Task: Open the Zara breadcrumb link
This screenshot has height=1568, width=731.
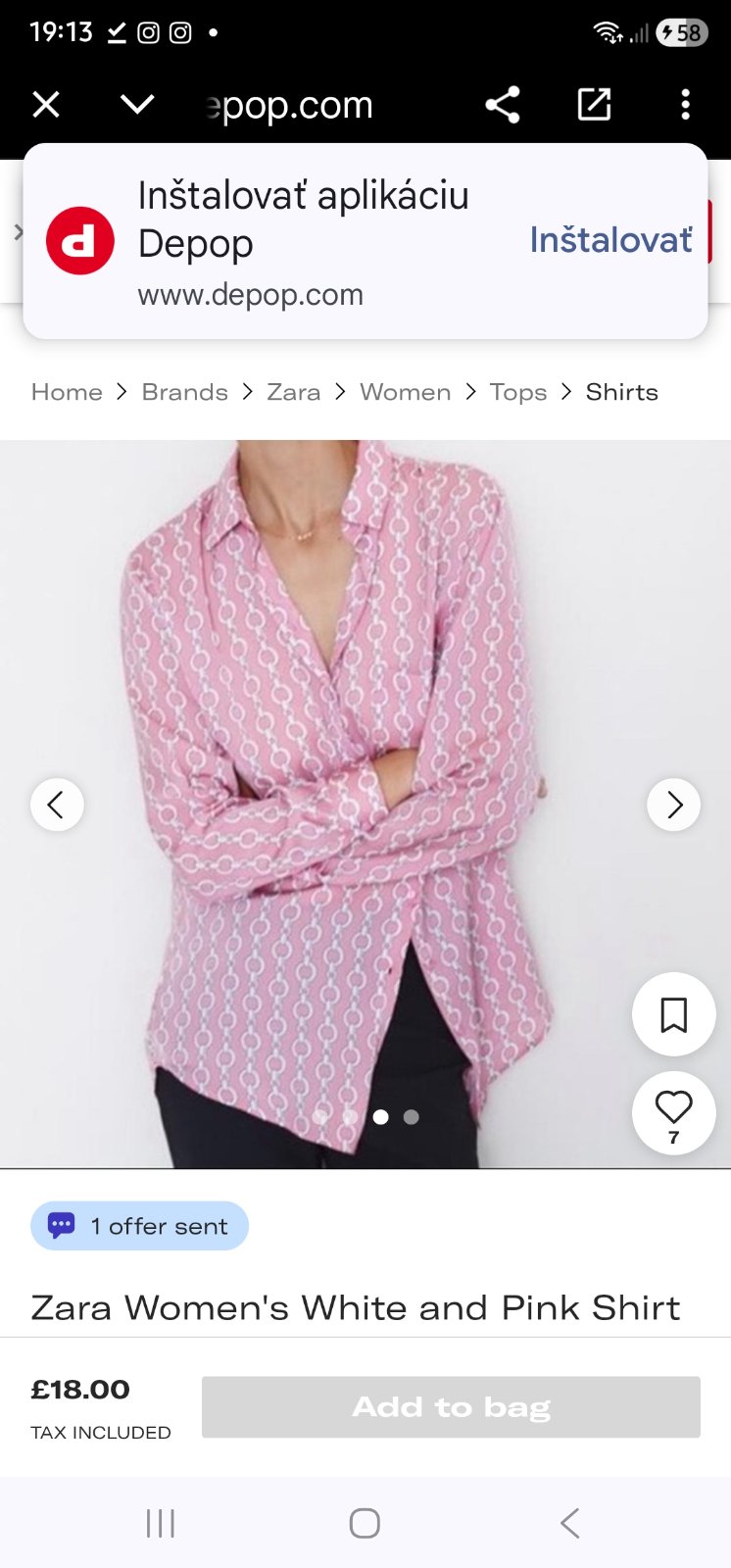Action: click(x=293, y=392)
